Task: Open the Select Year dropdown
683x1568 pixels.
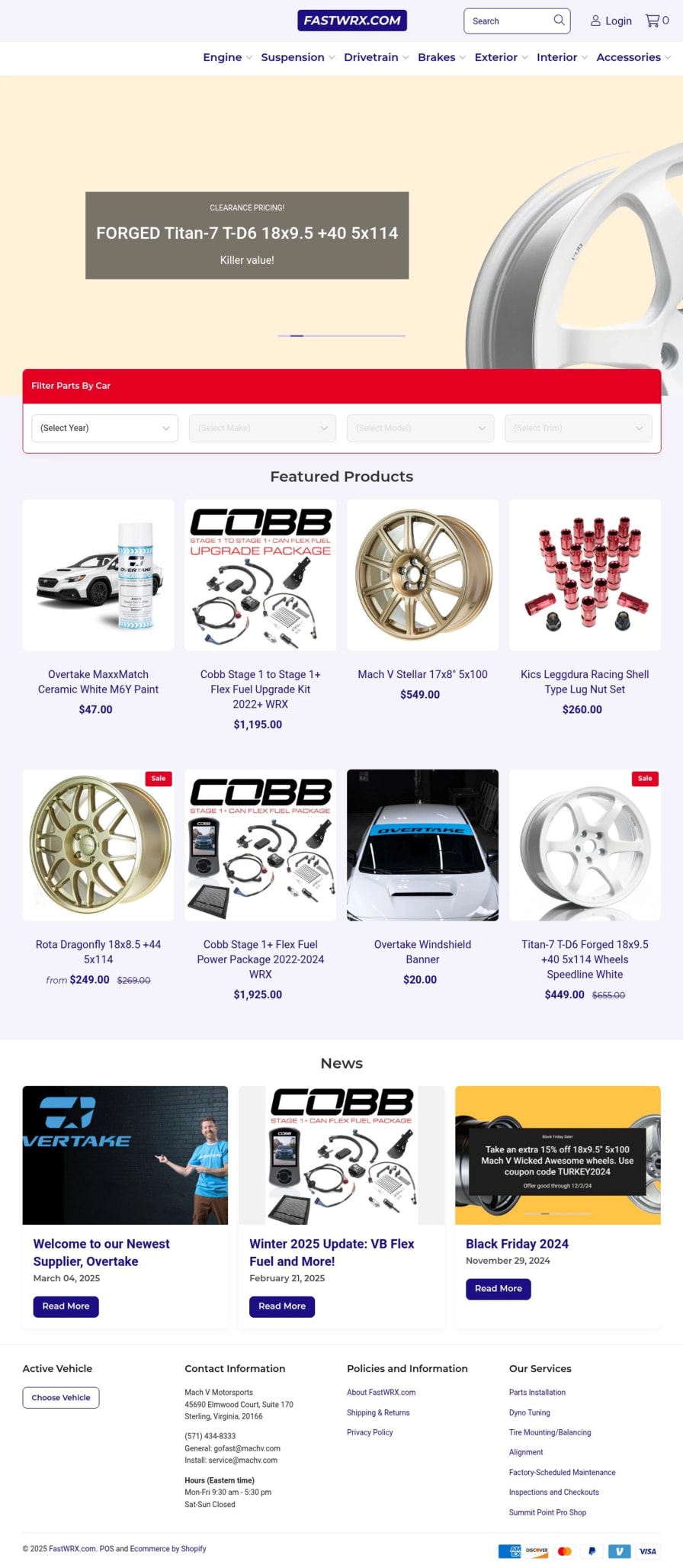Action: [x=104, y=428]
